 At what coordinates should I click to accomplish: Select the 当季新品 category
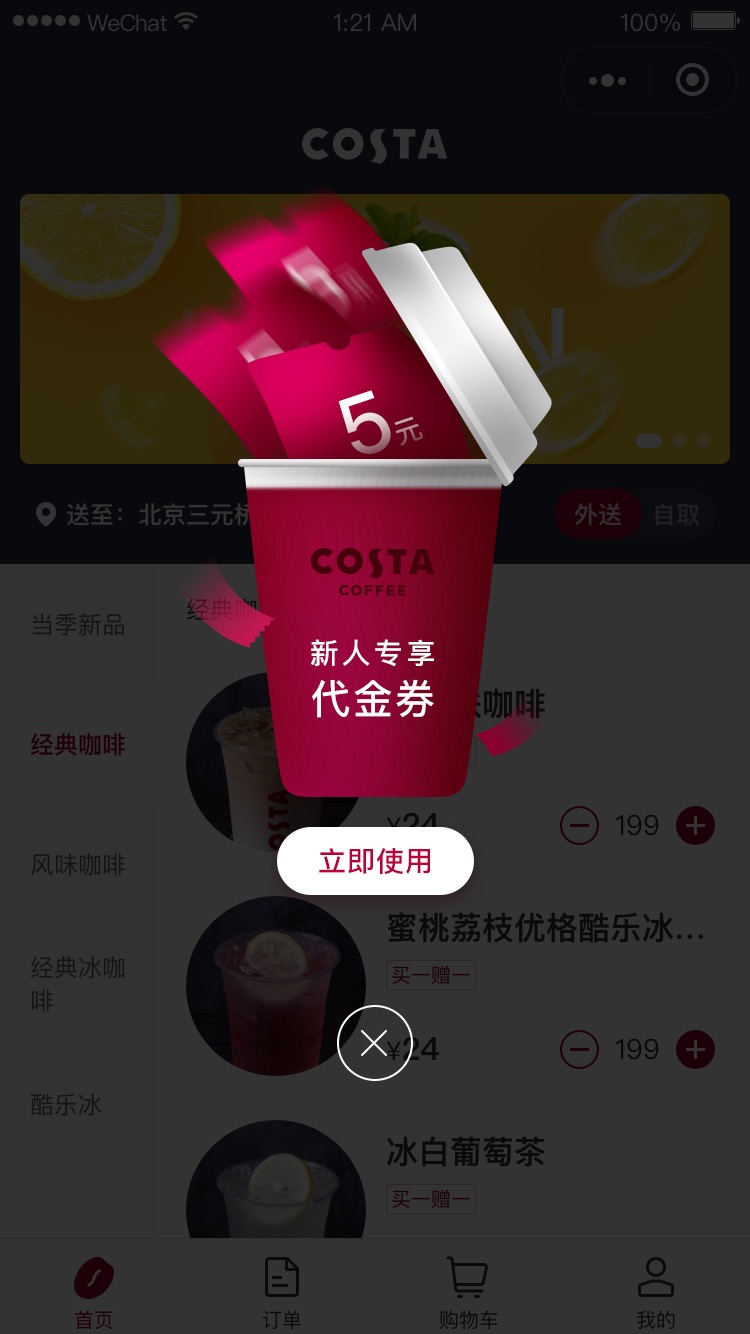[78, 626]
